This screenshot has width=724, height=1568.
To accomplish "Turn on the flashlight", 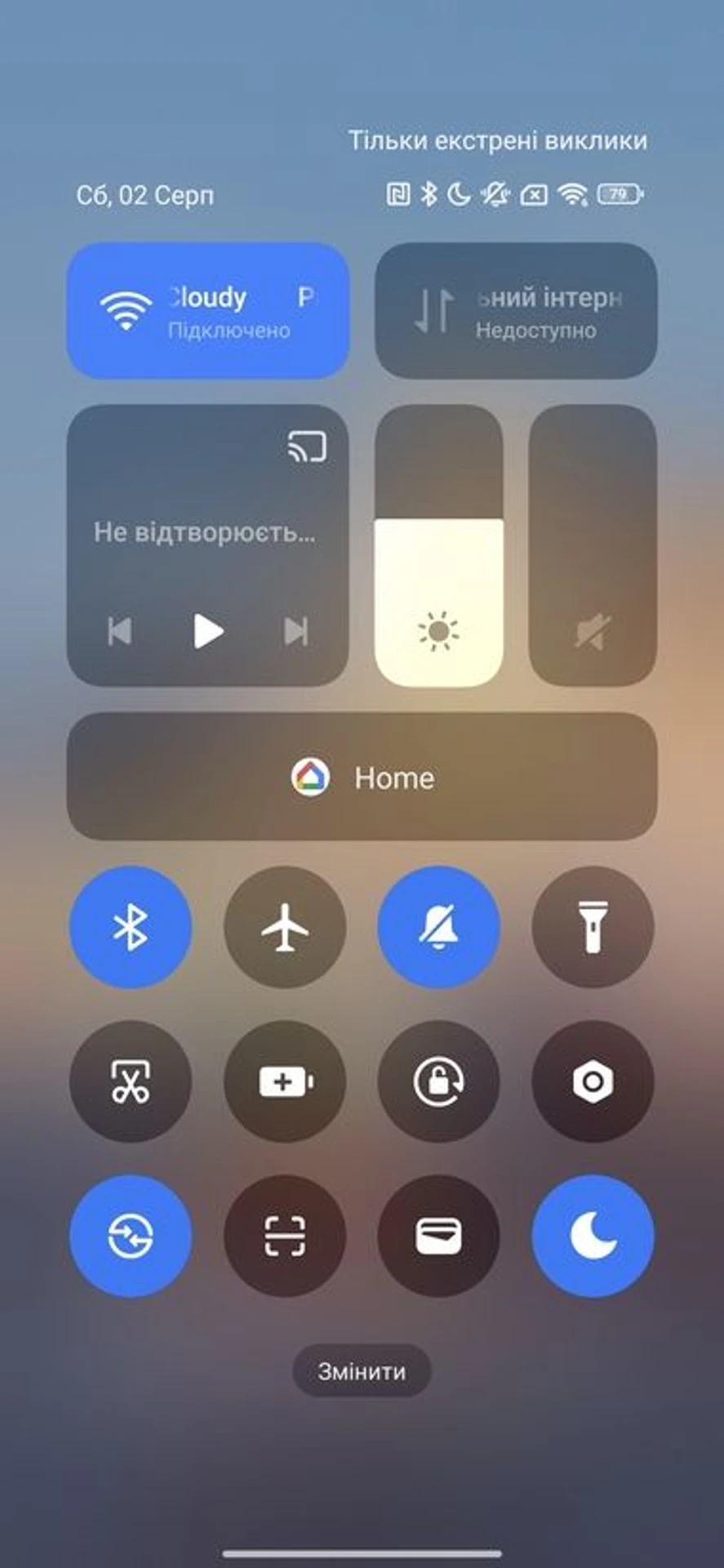I will [x=593, y=927].
